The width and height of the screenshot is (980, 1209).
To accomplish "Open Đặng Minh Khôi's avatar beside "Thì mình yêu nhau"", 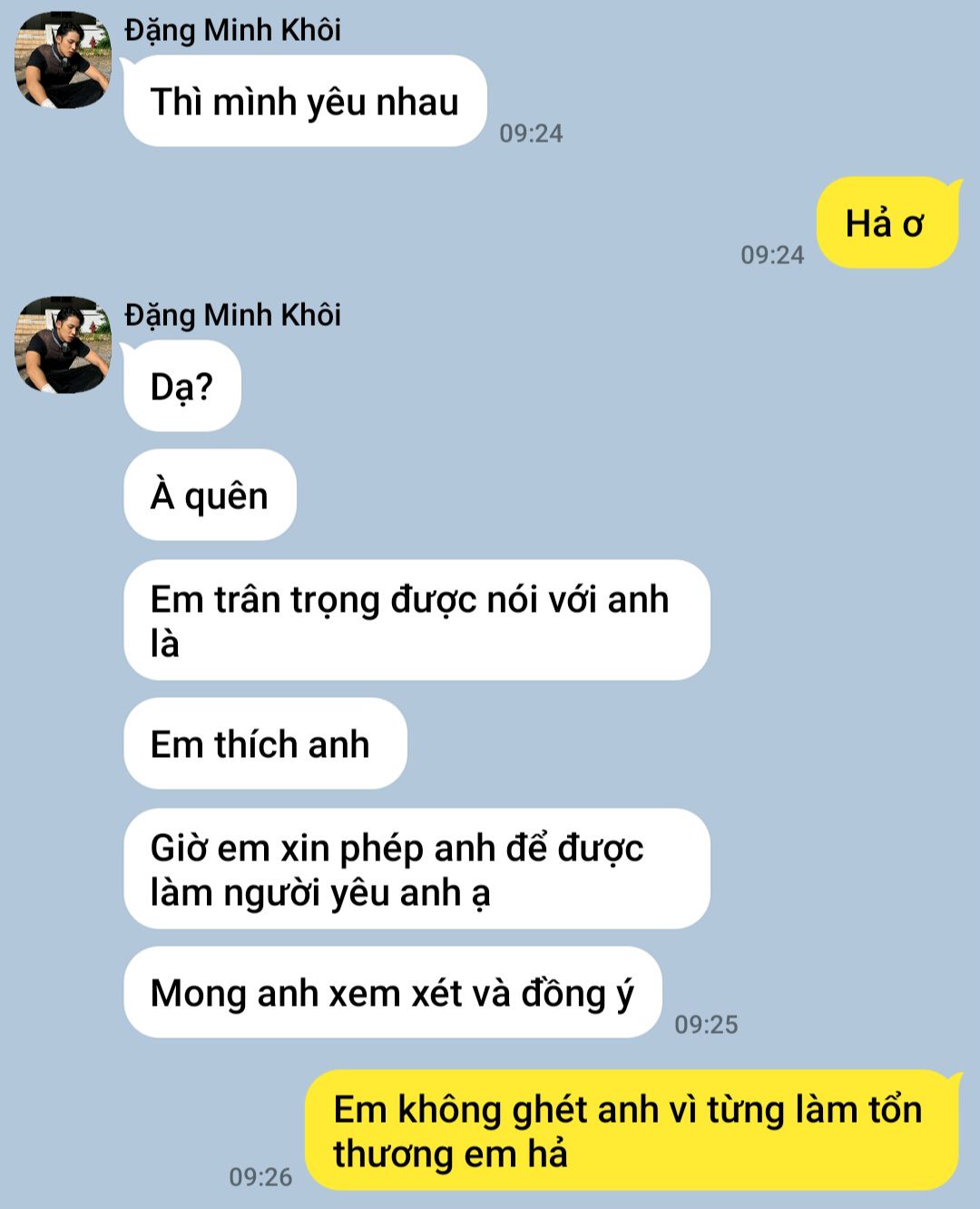I will click(63, 61).
